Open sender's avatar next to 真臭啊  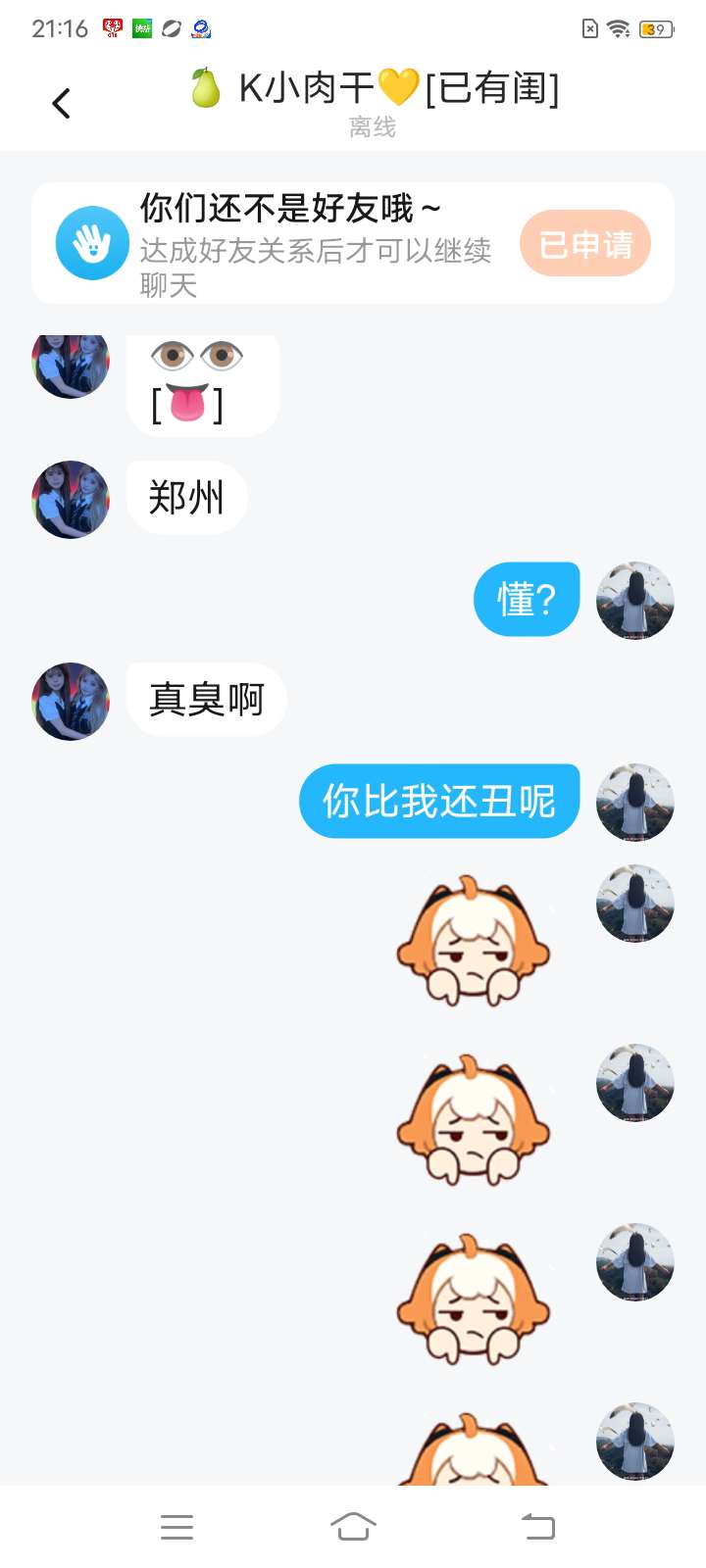(71, 702)
